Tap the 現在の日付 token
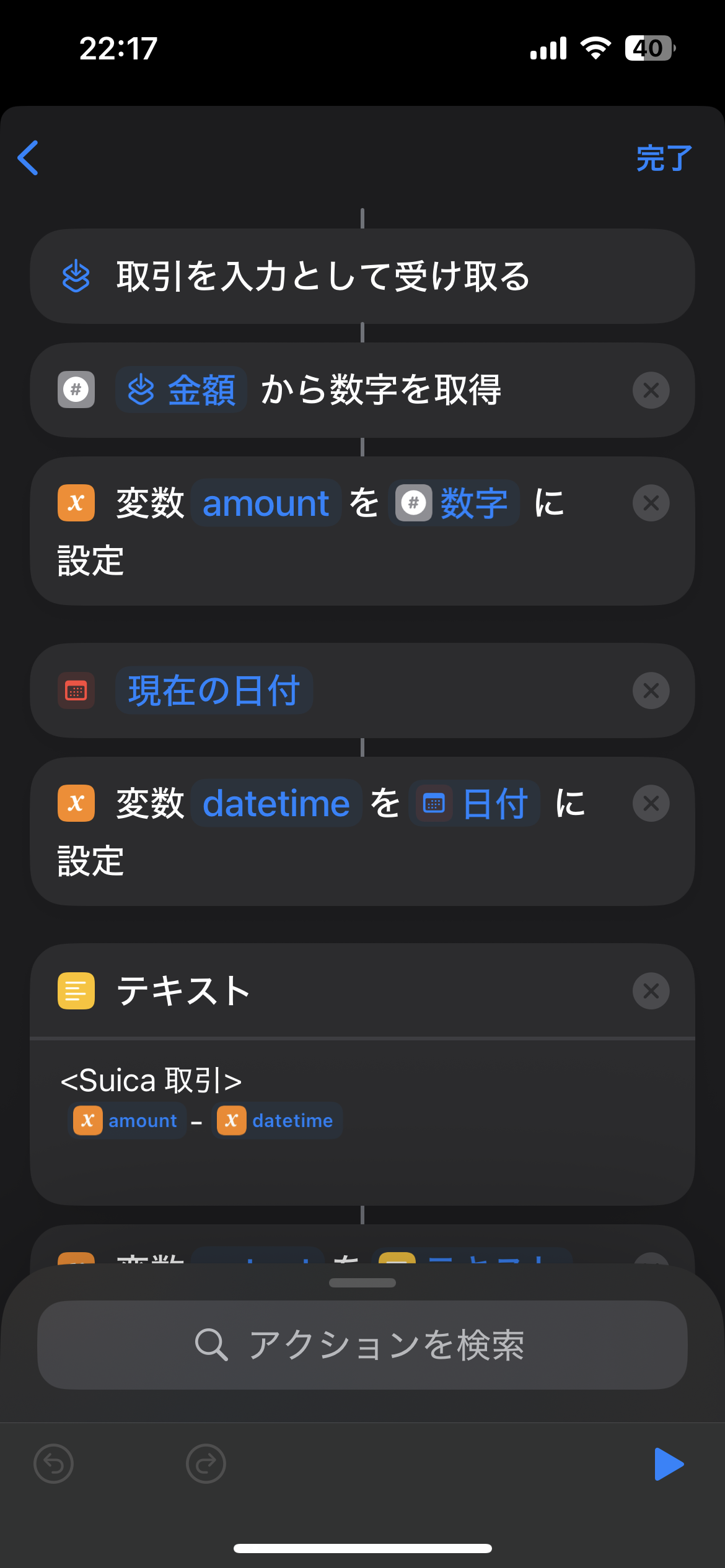The image size is (725, 1568). (x=214, y=690)
